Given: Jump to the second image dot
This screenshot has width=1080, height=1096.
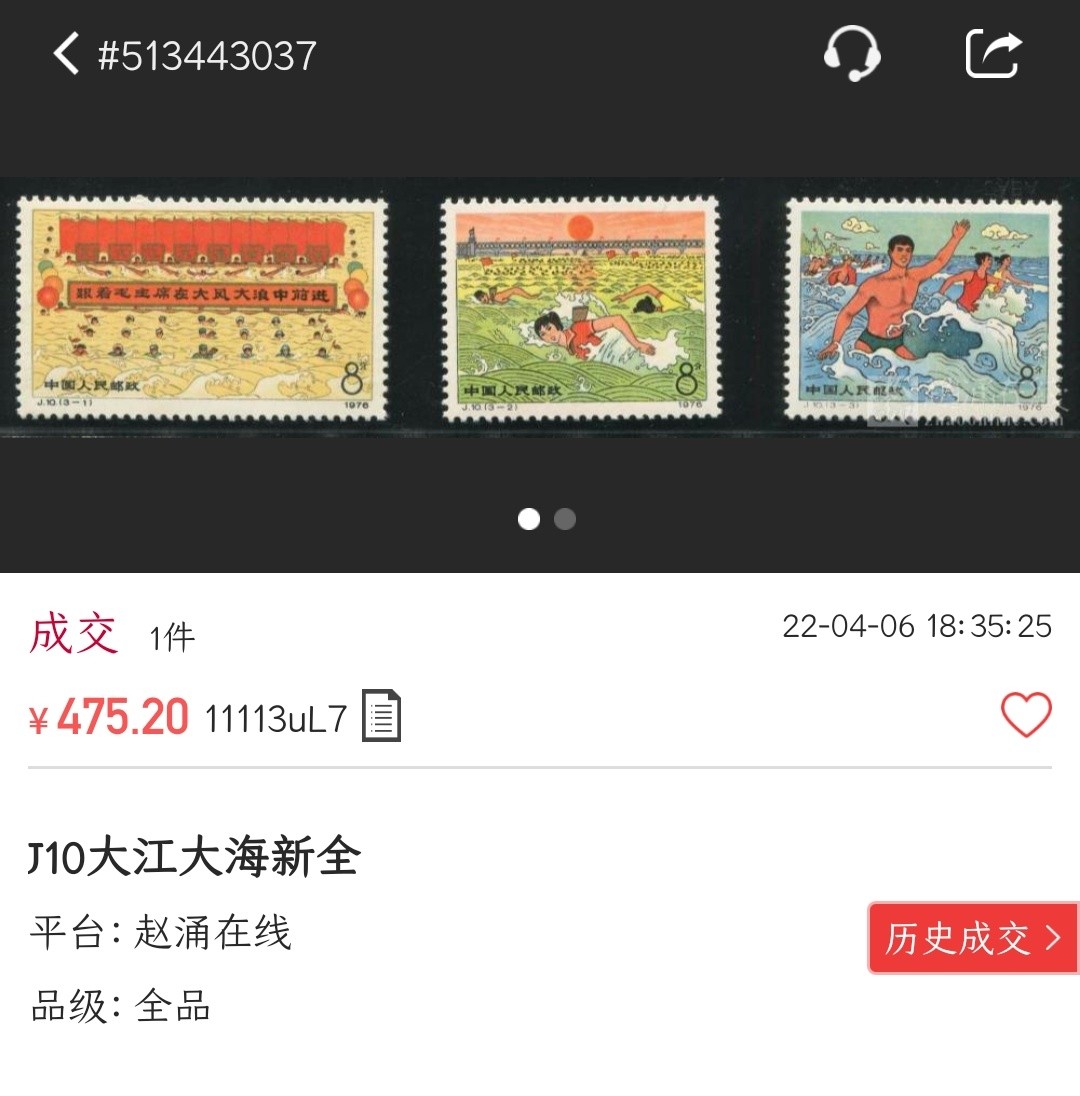Looking at the screenshot, I should (x=565, y=519).
